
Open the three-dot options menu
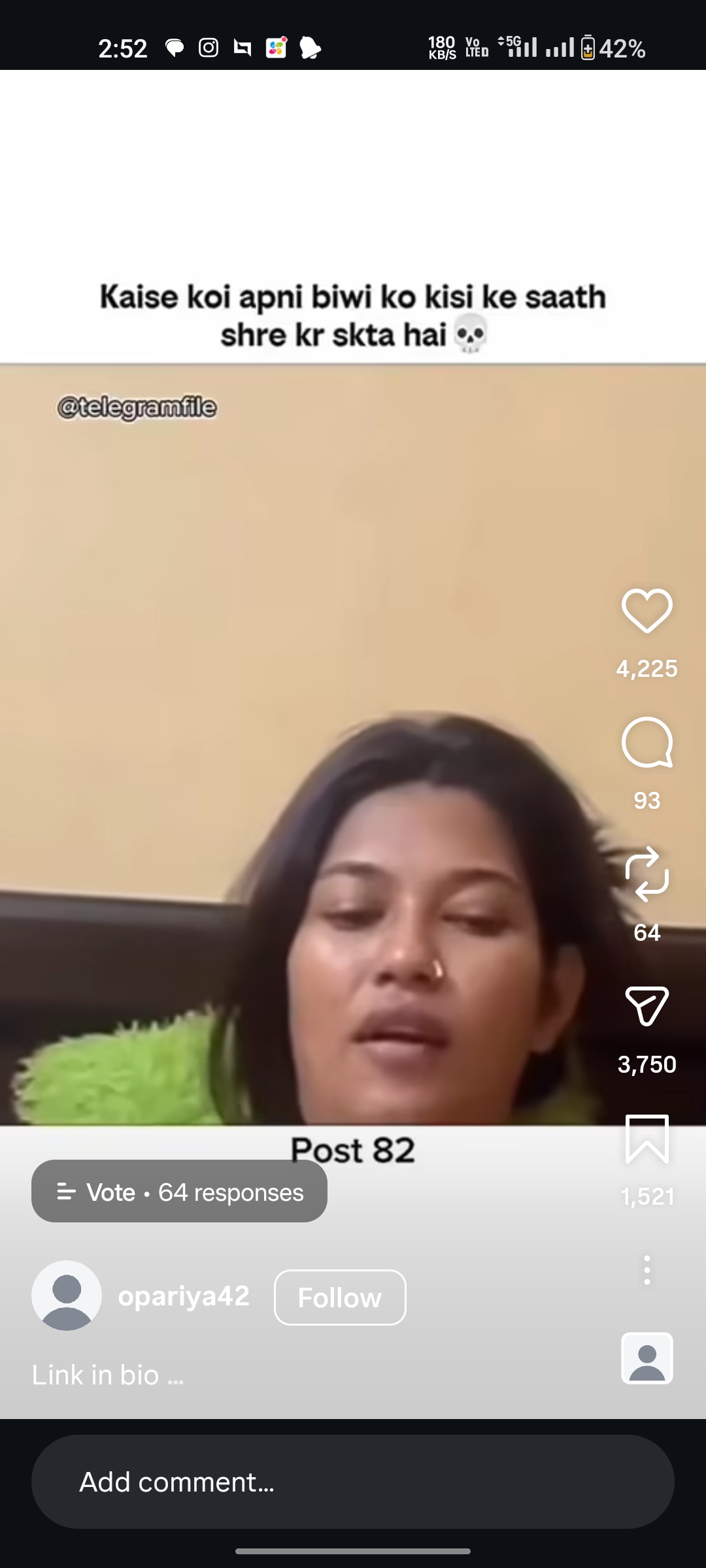(647, 1270)
